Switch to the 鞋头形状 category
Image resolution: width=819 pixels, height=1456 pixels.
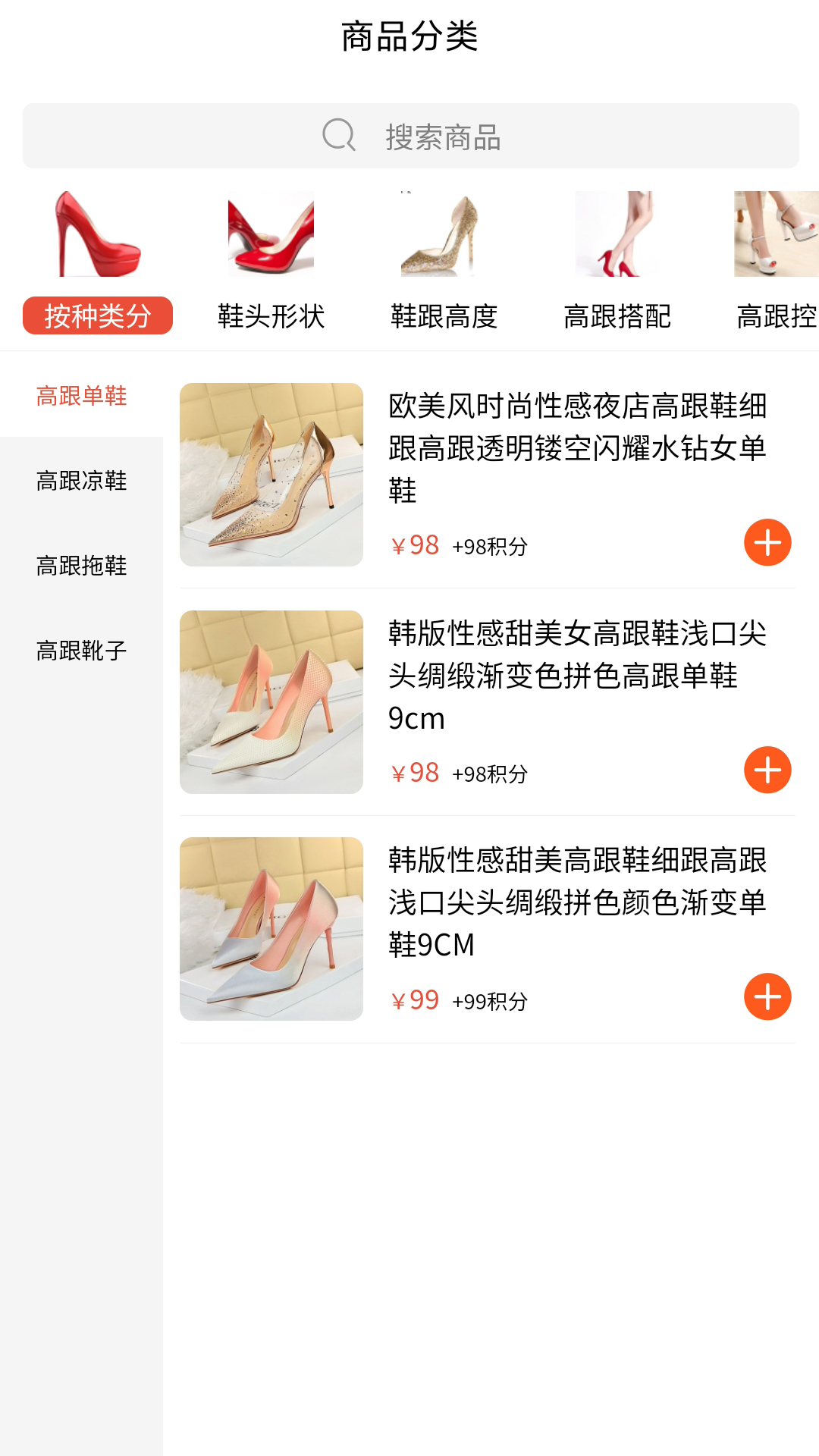271,315
